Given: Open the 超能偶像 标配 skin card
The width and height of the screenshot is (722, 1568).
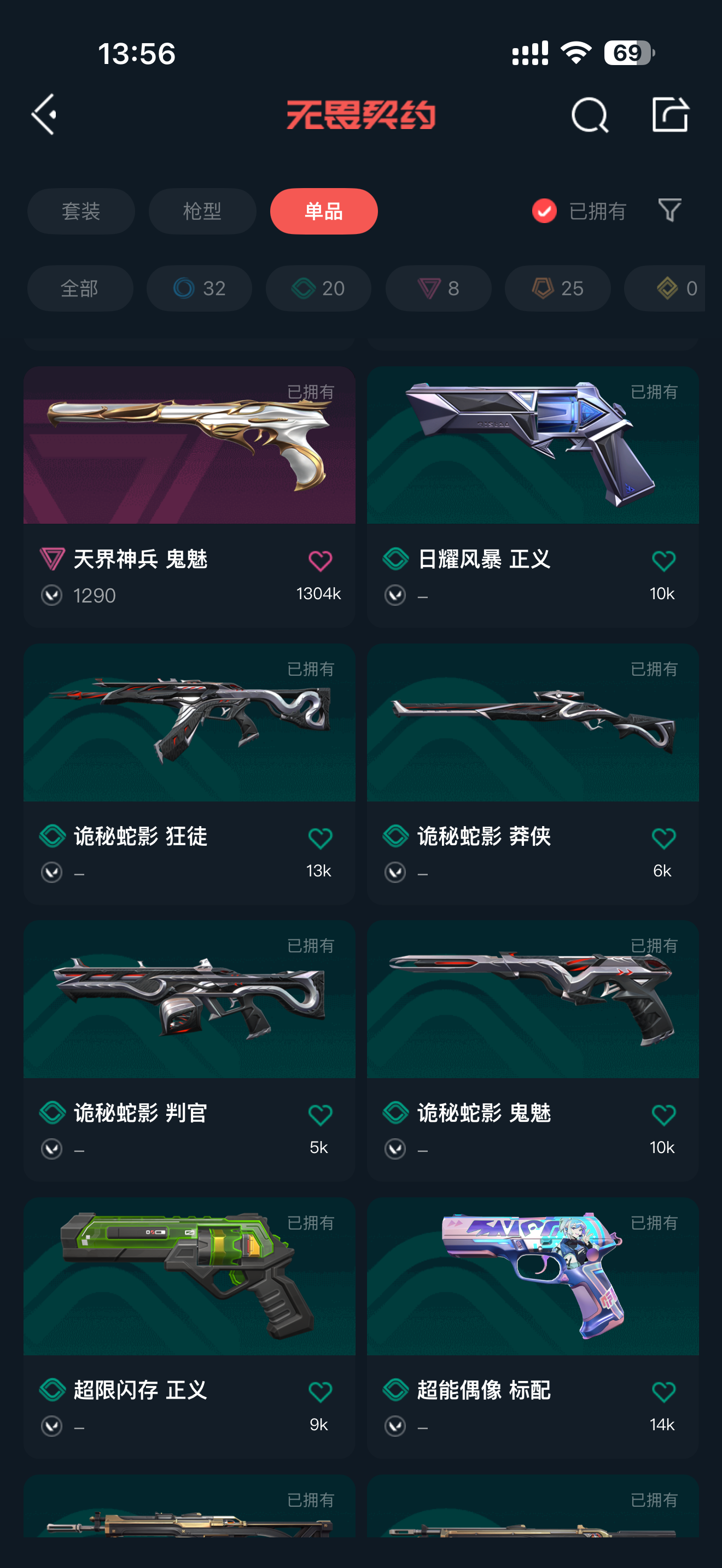Looking at the screenshot, I should 533,1328.
